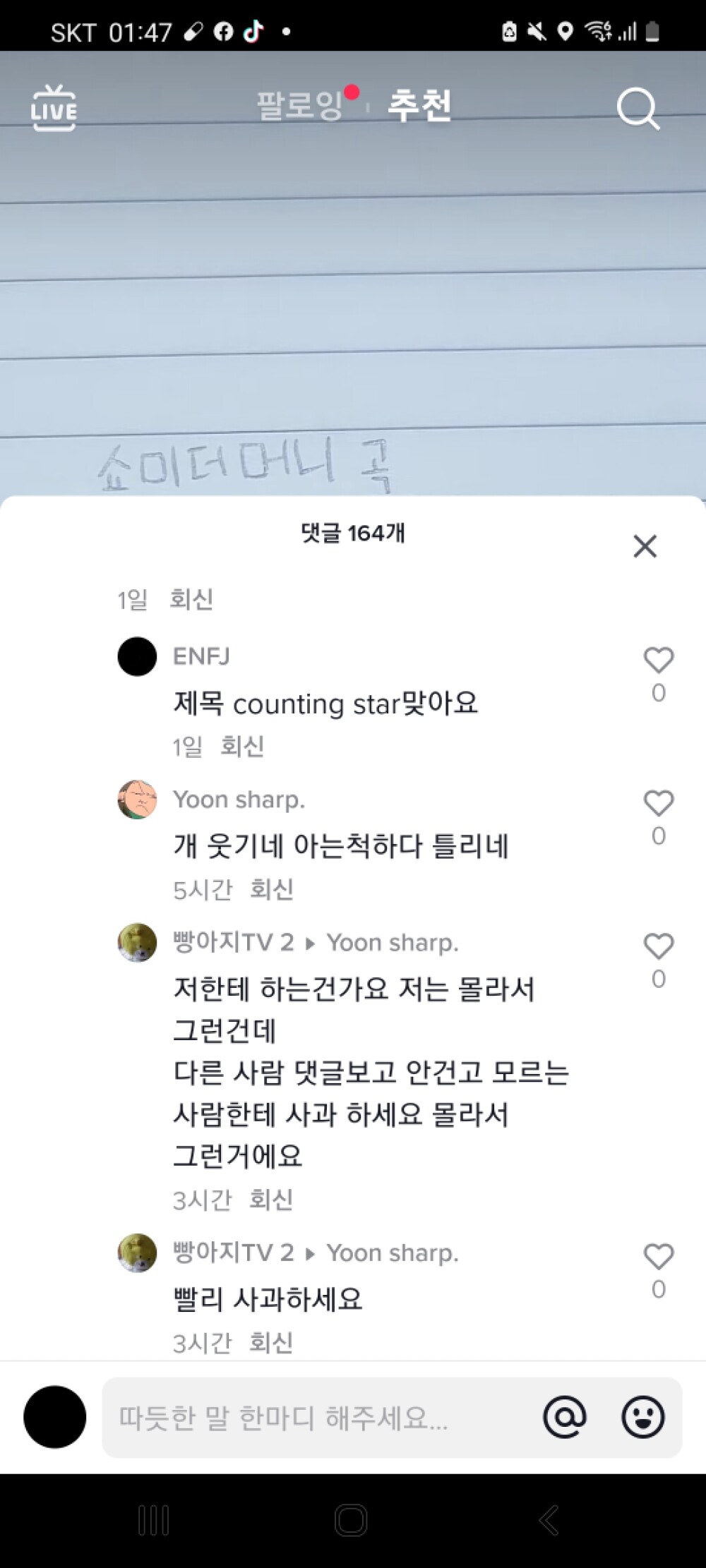Close the comments panel

tap(645, 546)
